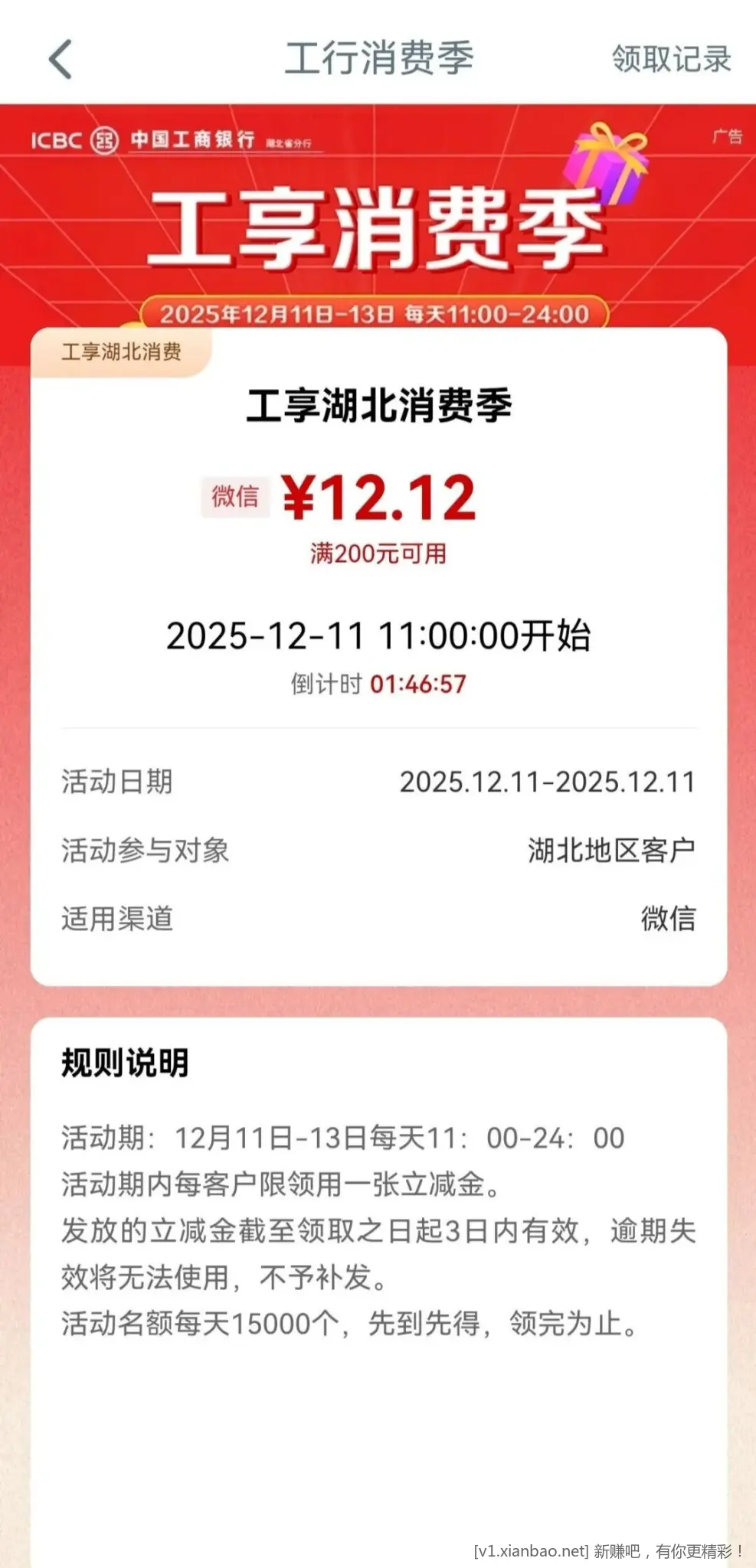The width and height of the screenshot is (756, 1568).
Task: Toggle the 满200元可用 condition label
Action: [x=378, y=553]
